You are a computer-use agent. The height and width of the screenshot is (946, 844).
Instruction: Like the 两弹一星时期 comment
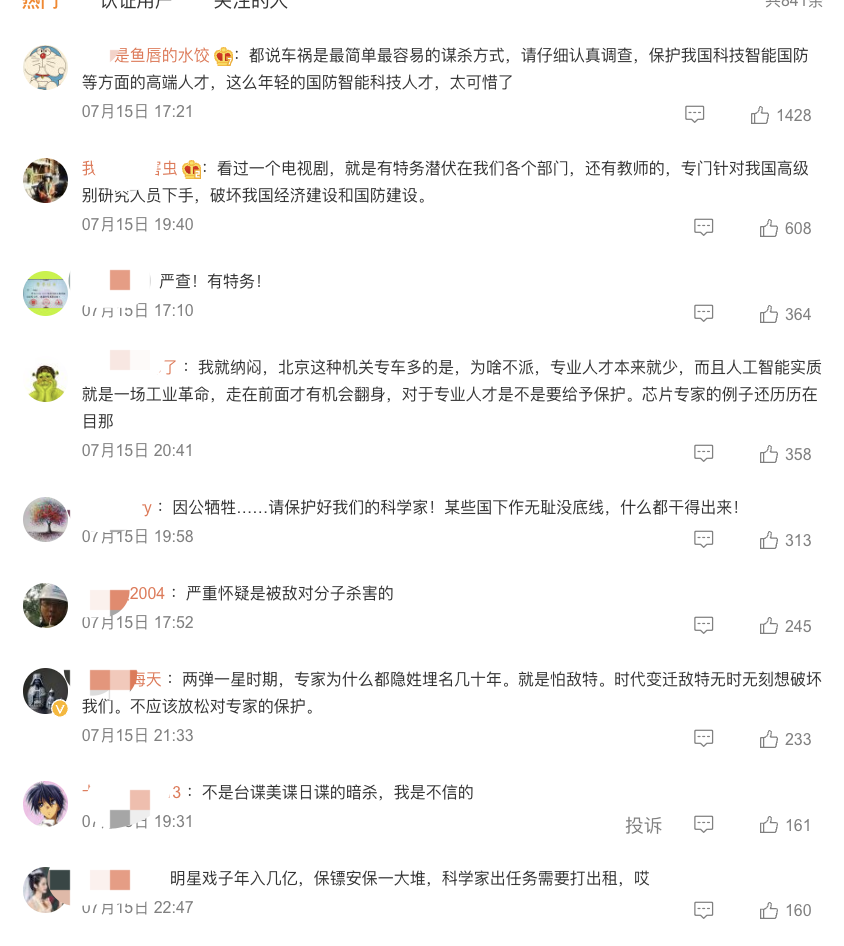[768, 739]
